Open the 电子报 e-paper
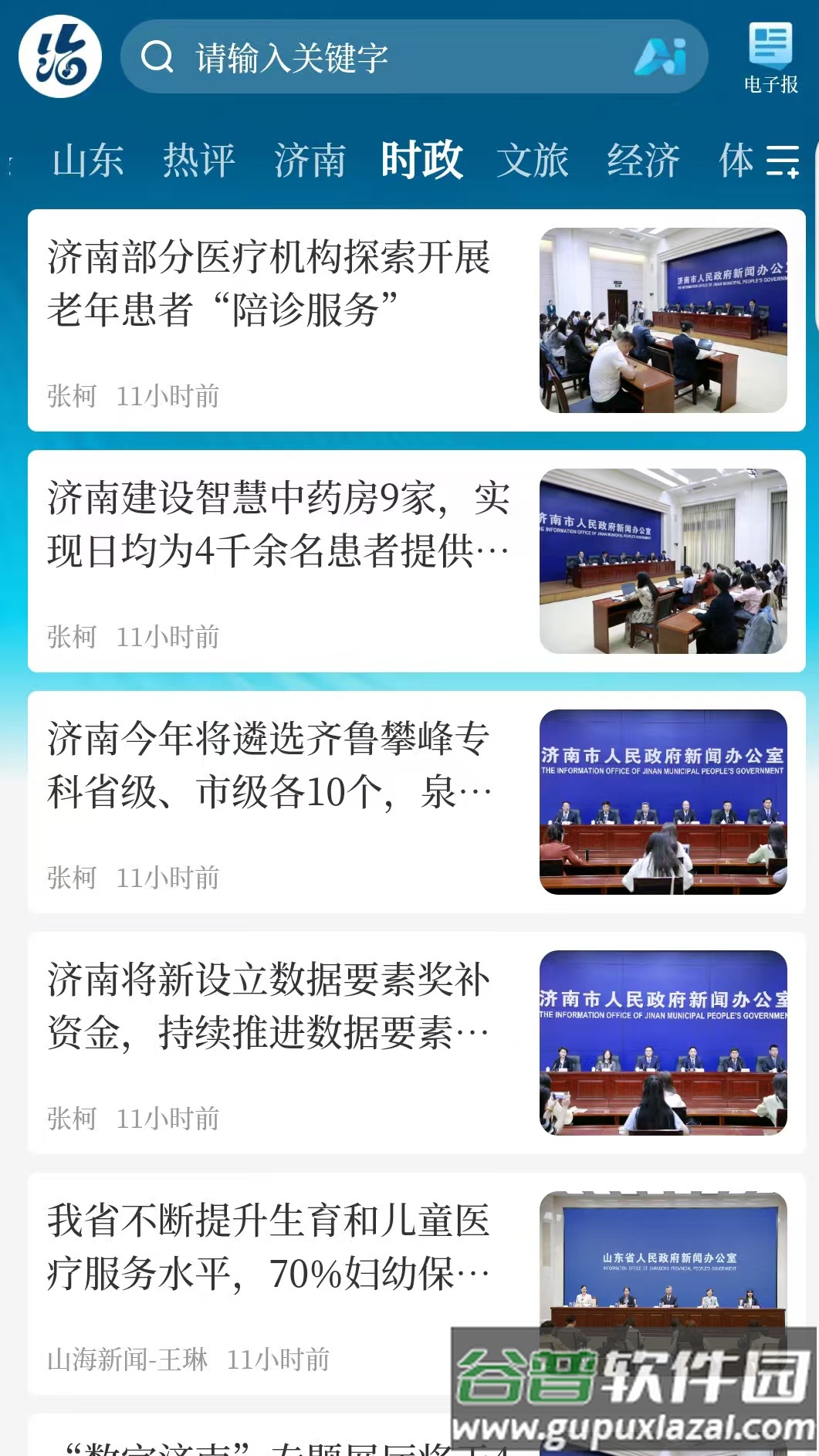 click(770, 59)
